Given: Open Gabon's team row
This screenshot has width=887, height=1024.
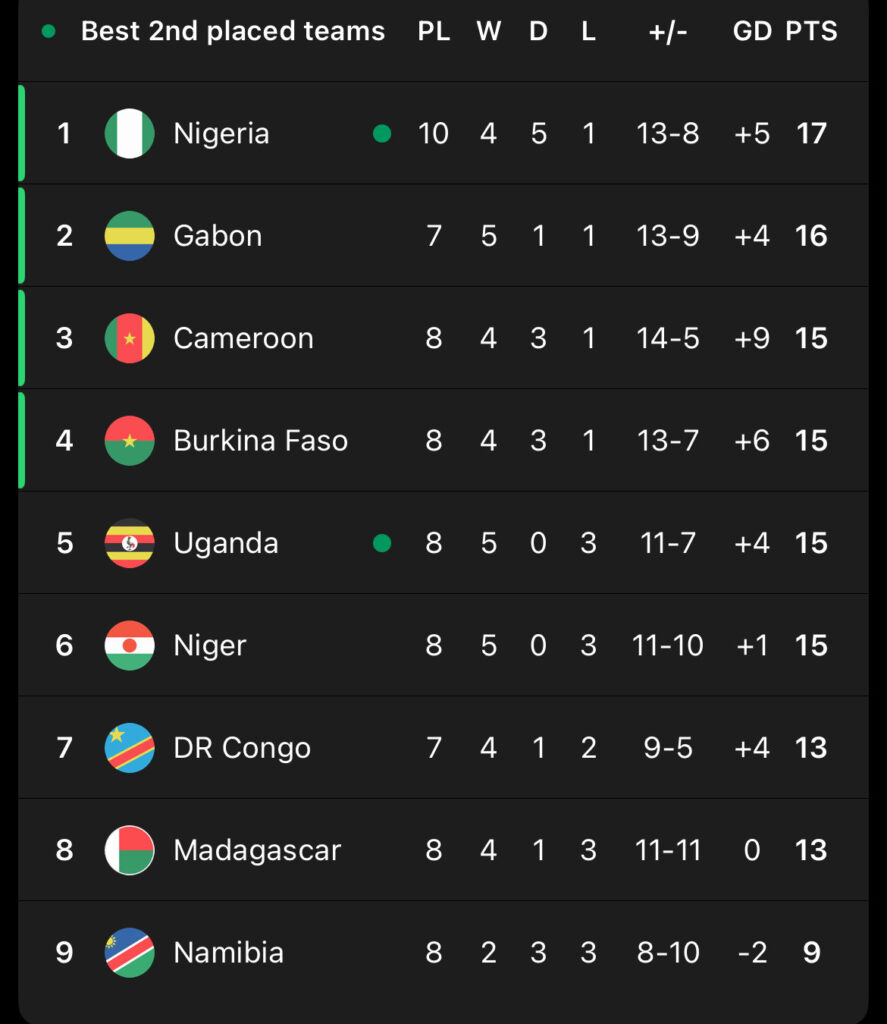Looking at the screenshot, I should (217, 236).
